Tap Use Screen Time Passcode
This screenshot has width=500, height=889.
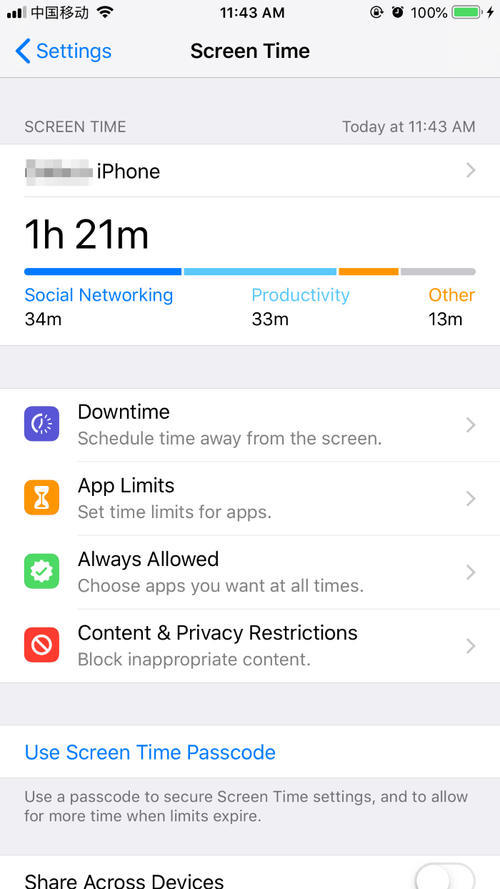pyautogui.click(x=150, y=752)
